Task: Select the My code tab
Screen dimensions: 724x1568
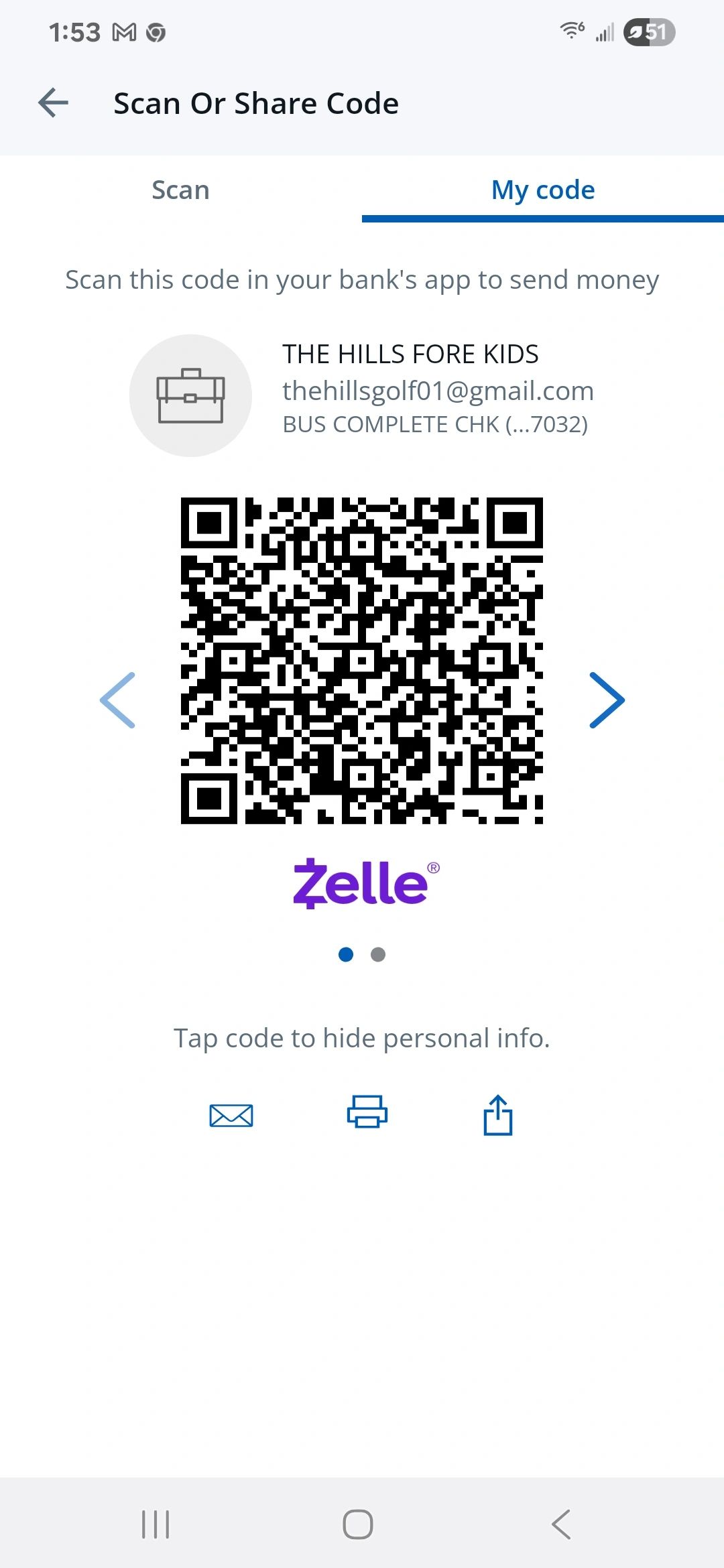Action: tap(543, 190)
